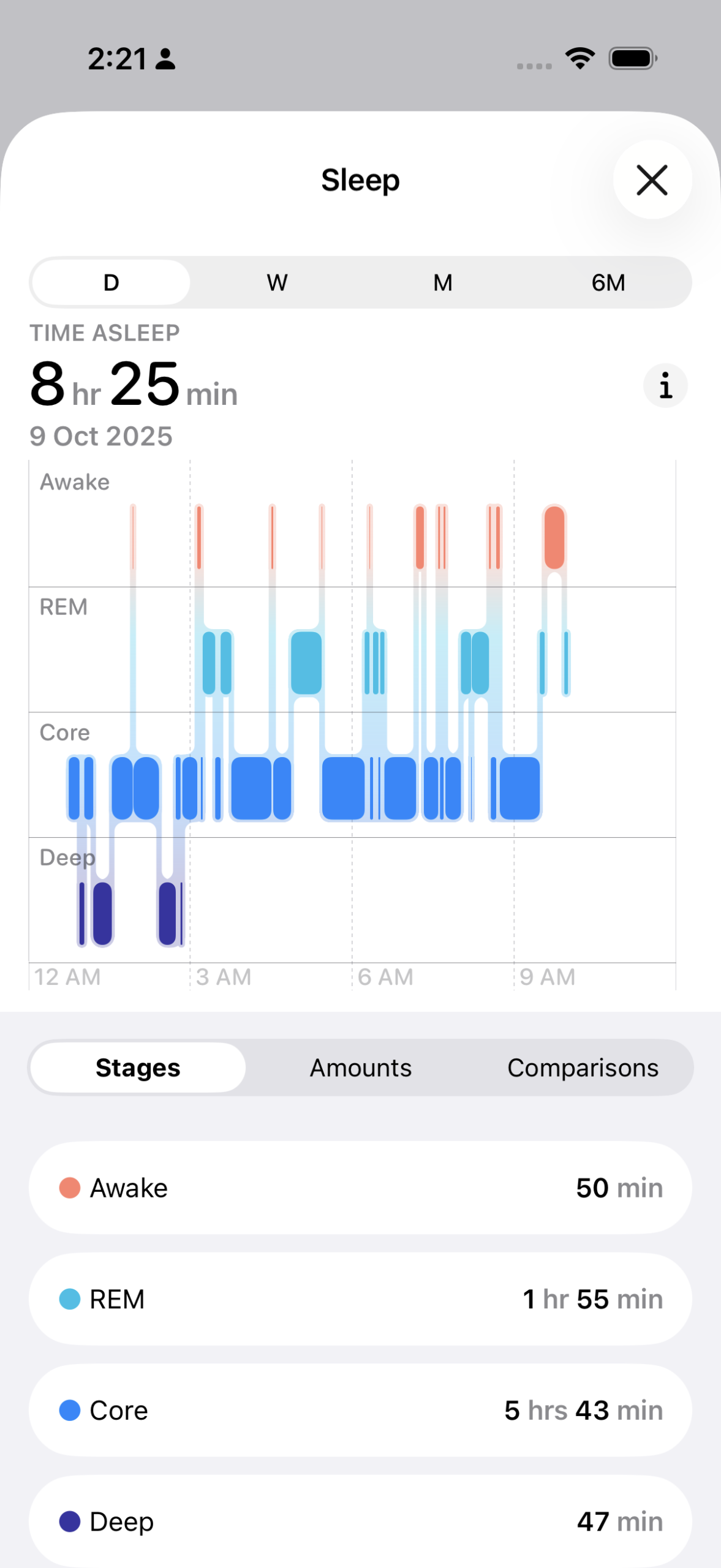Select the Awake stage row

pyautogui.click(x=360, y=1188)
